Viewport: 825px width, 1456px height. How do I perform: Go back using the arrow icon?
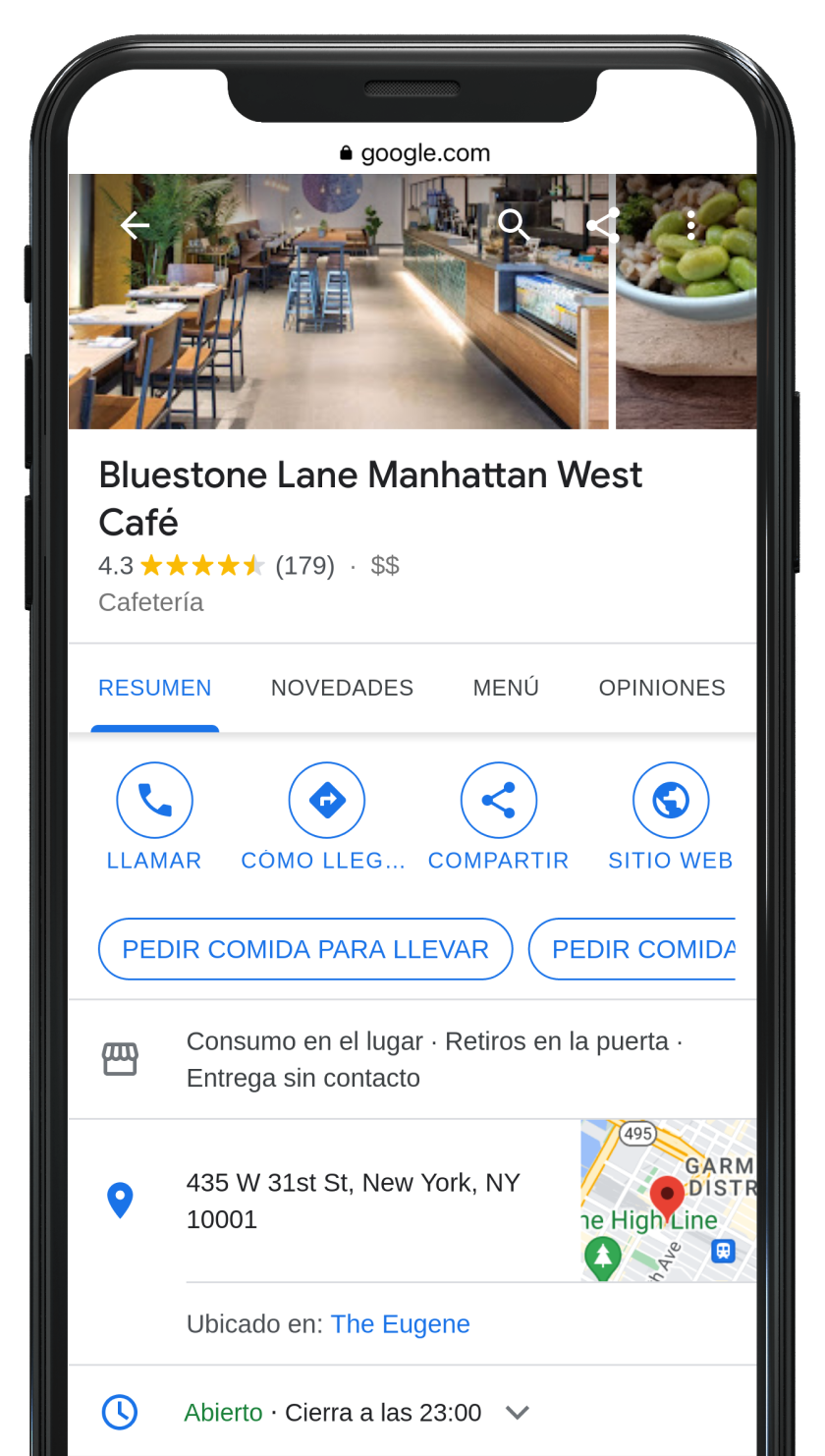[135, 226]
